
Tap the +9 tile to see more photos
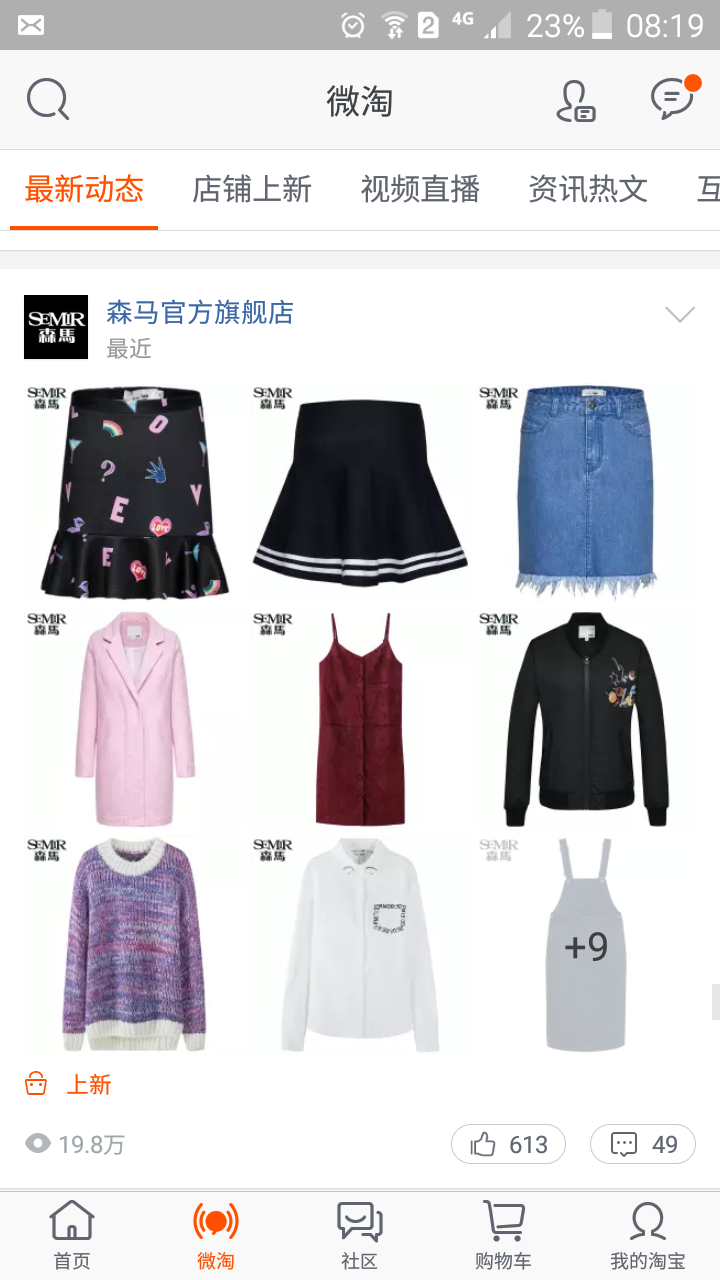tap(585, 944)
